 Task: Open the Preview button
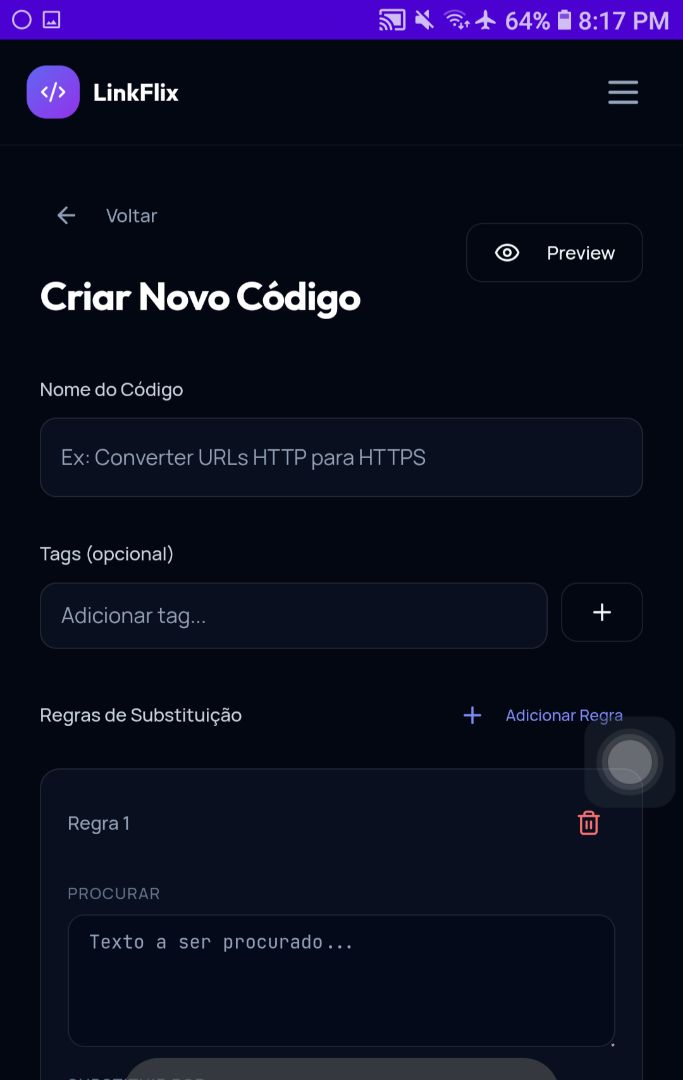(x=554, y=253)
